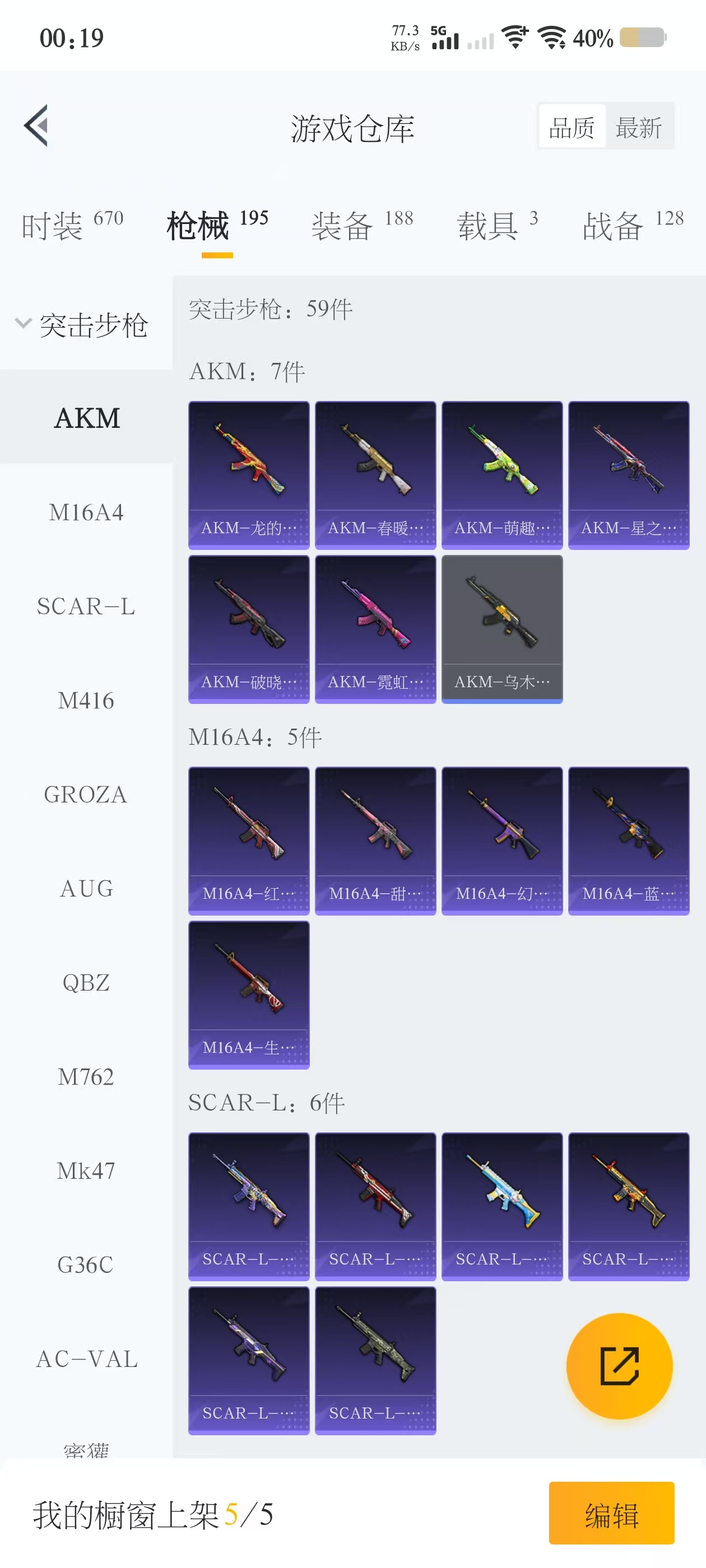The image size is (706, 1568).
Task: Switch to the 装备 tab
Action: coord(362,225)
